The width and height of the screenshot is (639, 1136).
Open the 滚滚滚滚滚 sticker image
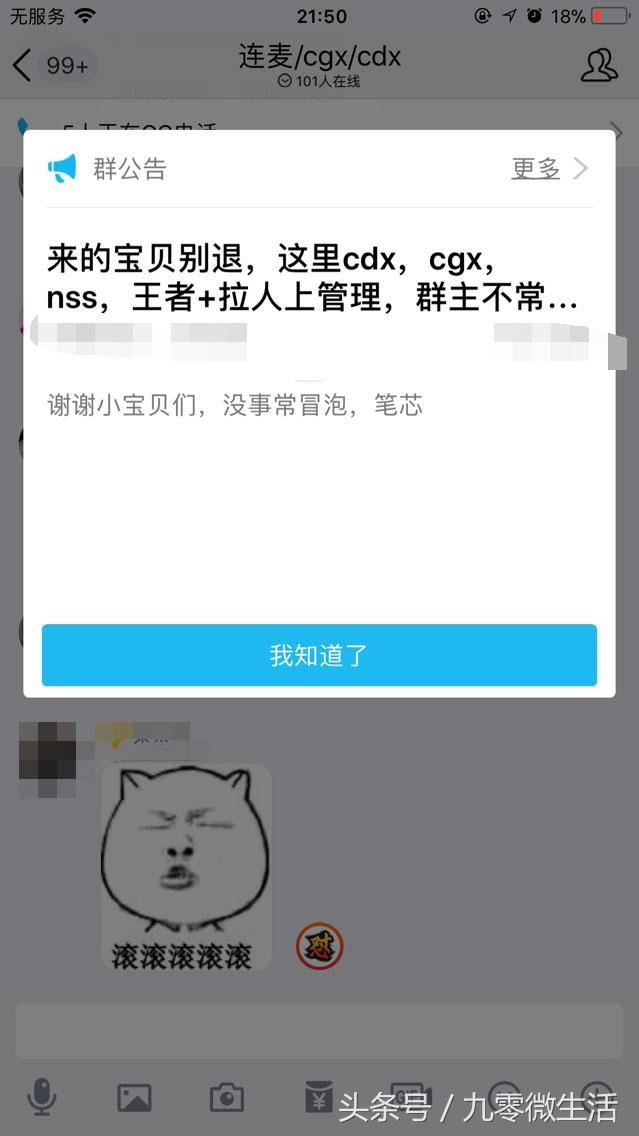click(x=186, y=867)
